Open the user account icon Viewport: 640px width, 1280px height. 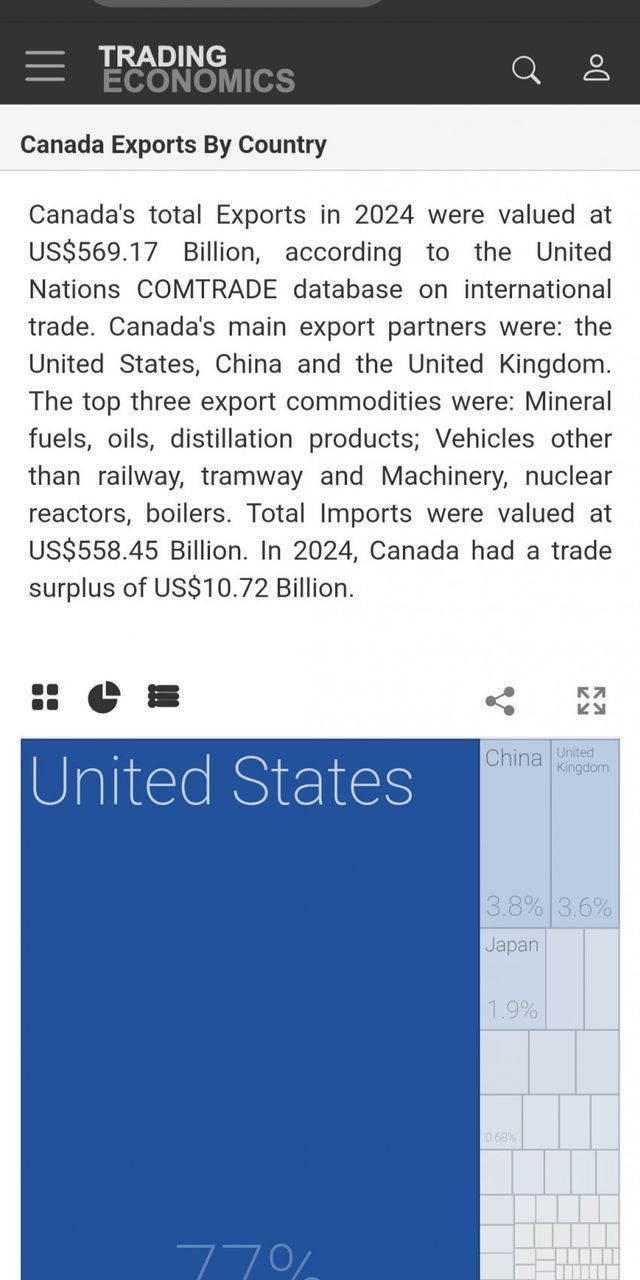pos(596,68)
